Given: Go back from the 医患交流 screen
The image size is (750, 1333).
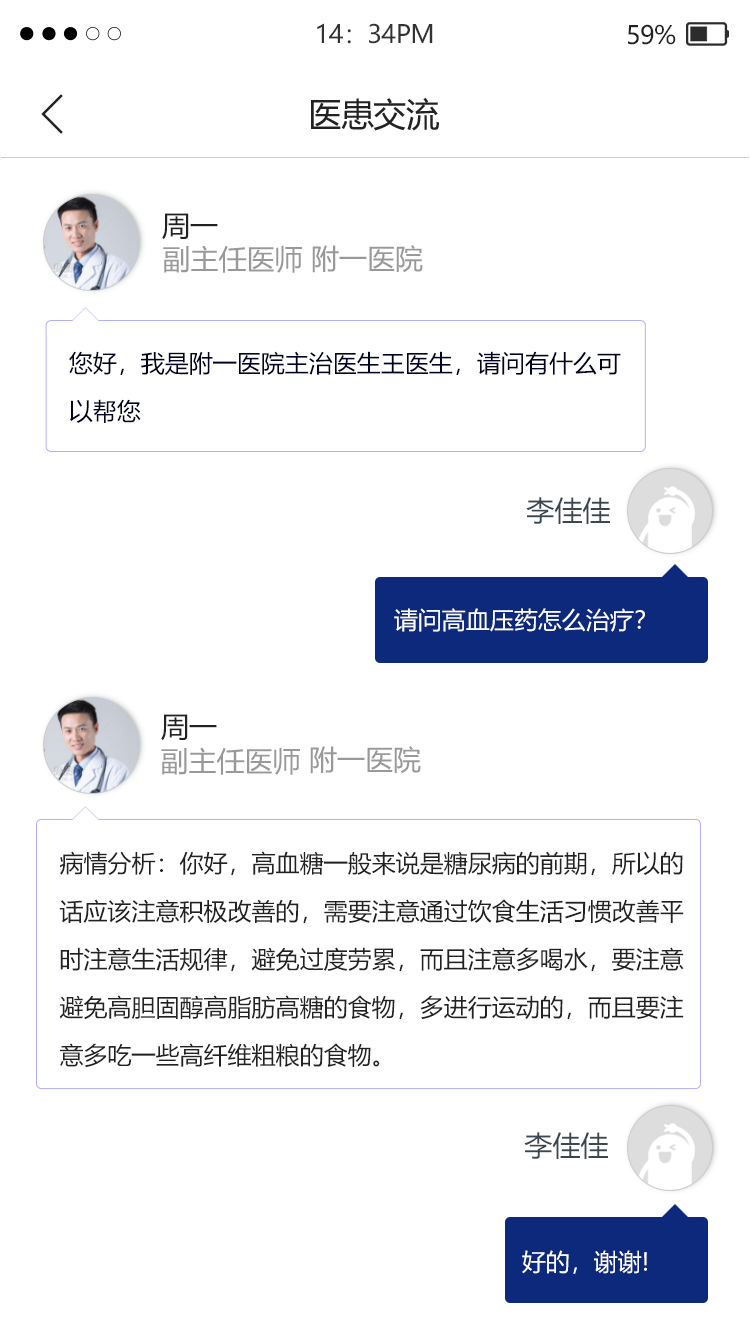Looking at the screenshot, I should click(52, 115).
